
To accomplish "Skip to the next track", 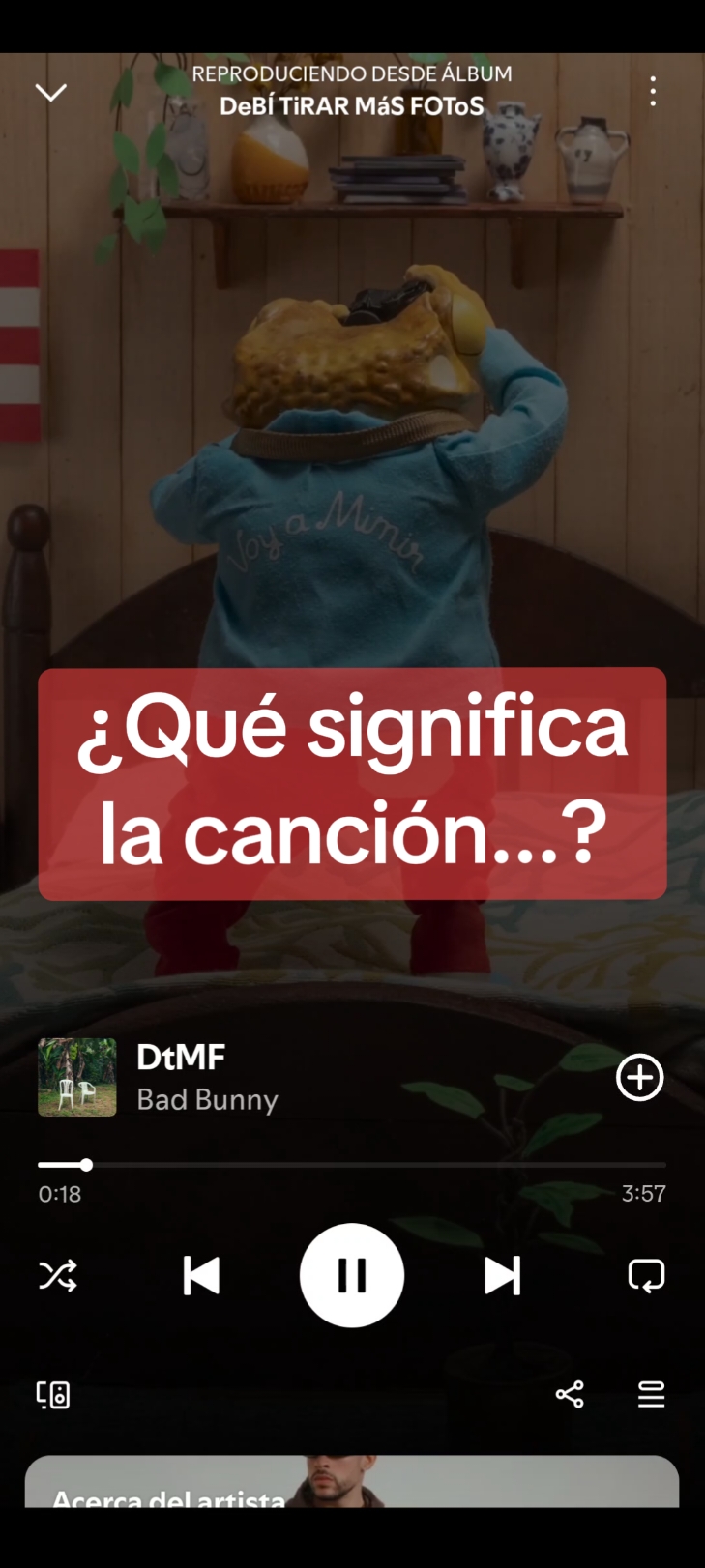I will [x=502, y=1276].
